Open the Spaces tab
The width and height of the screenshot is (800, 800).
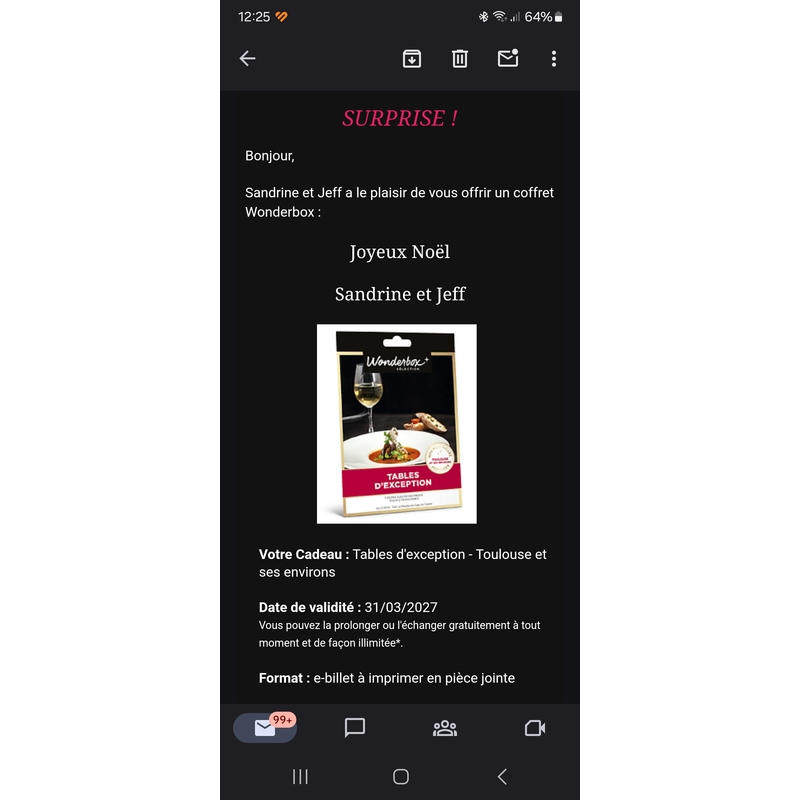click(445, 728)
